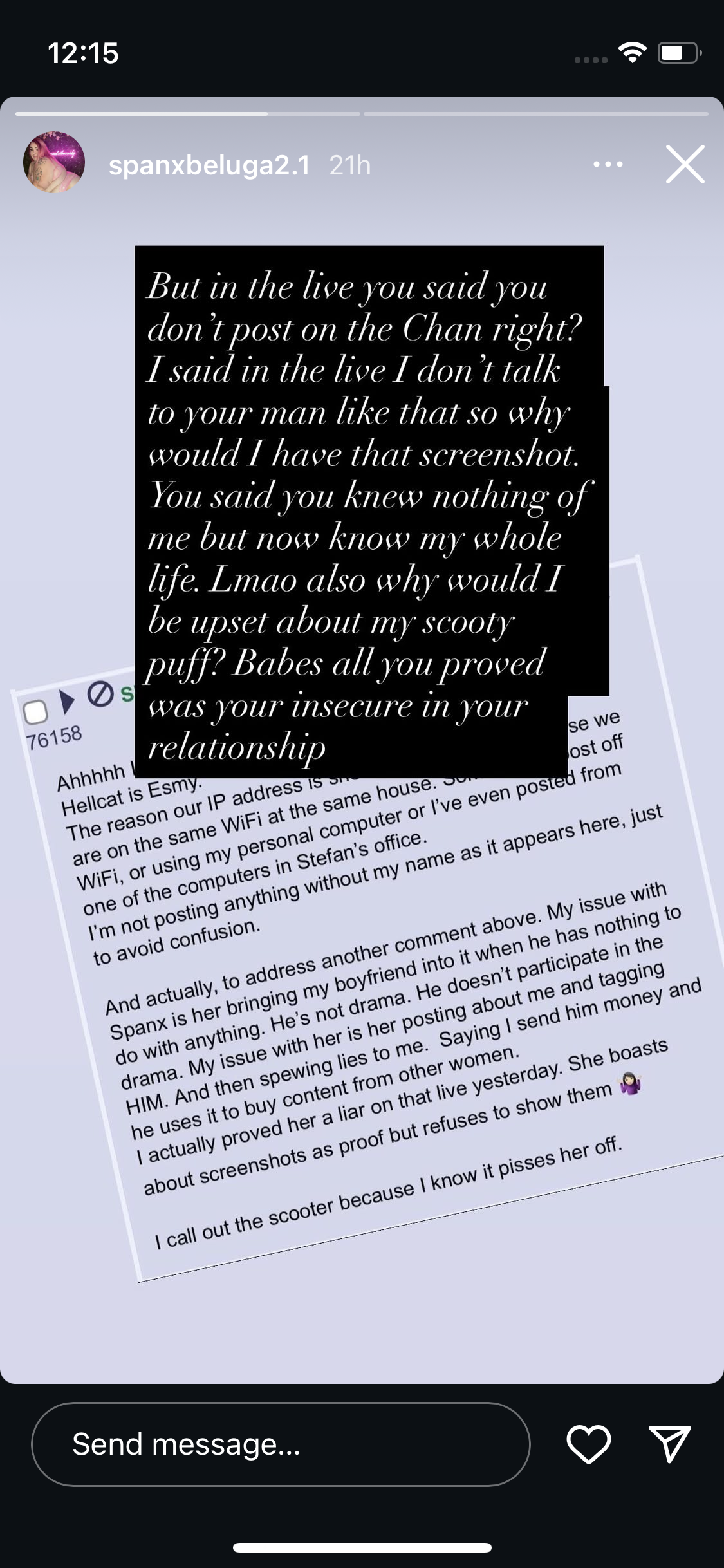Close the story viewer
Screen dimensions: 724x1568
pos(685,164)
